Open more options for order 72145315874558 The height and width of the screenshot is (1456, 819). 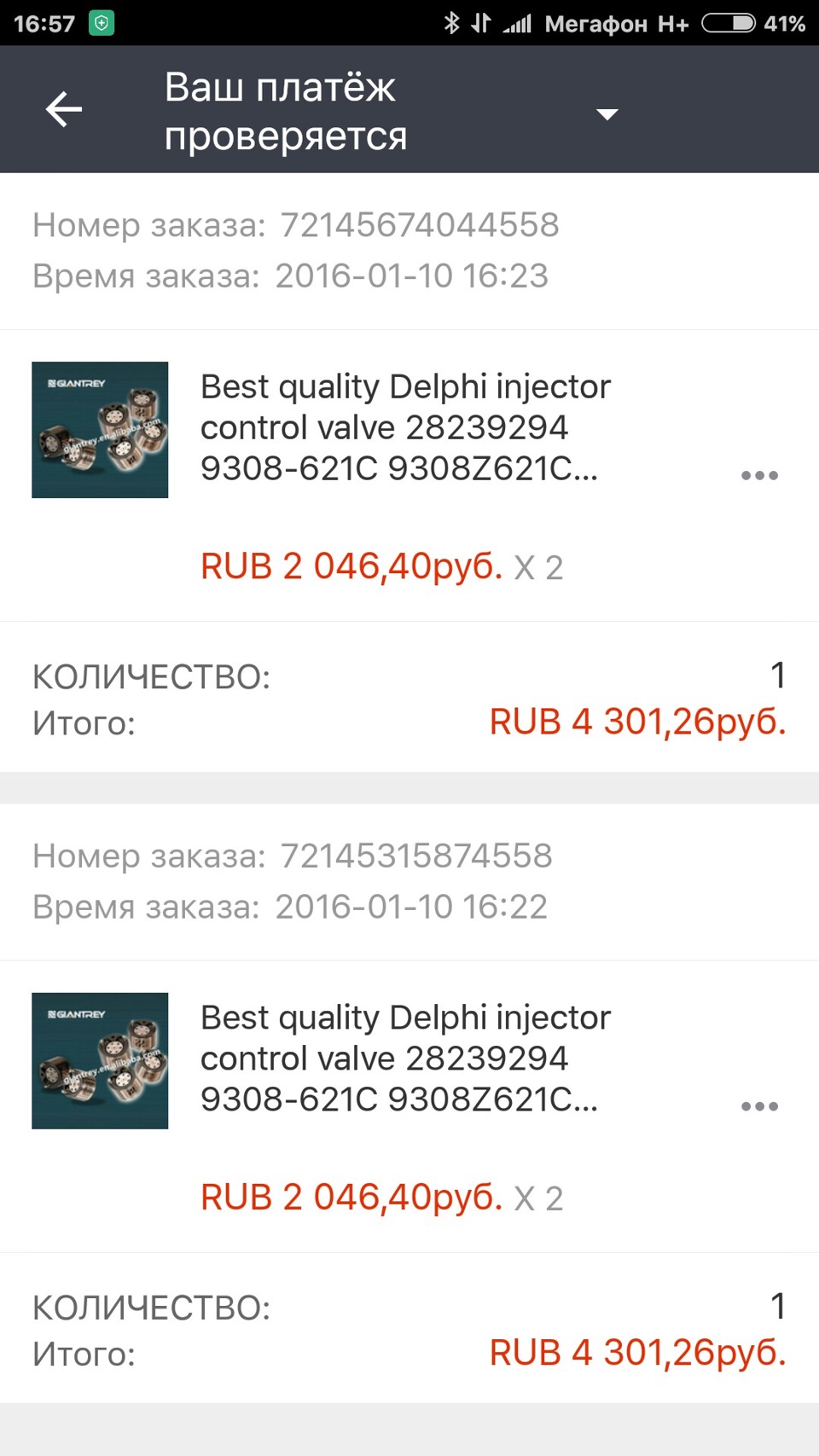coord(759,1107)
